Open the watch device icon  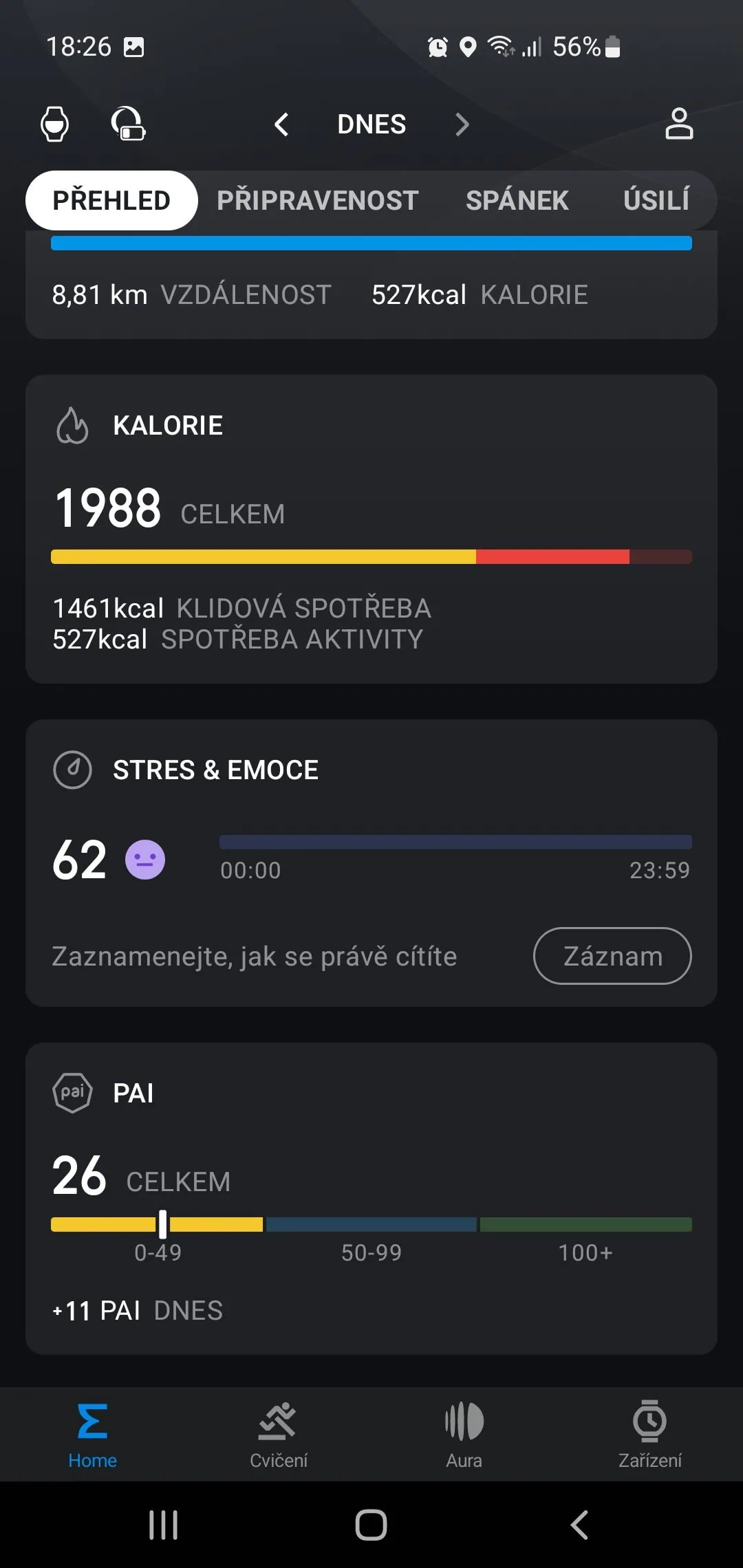[x=55, y=124]
